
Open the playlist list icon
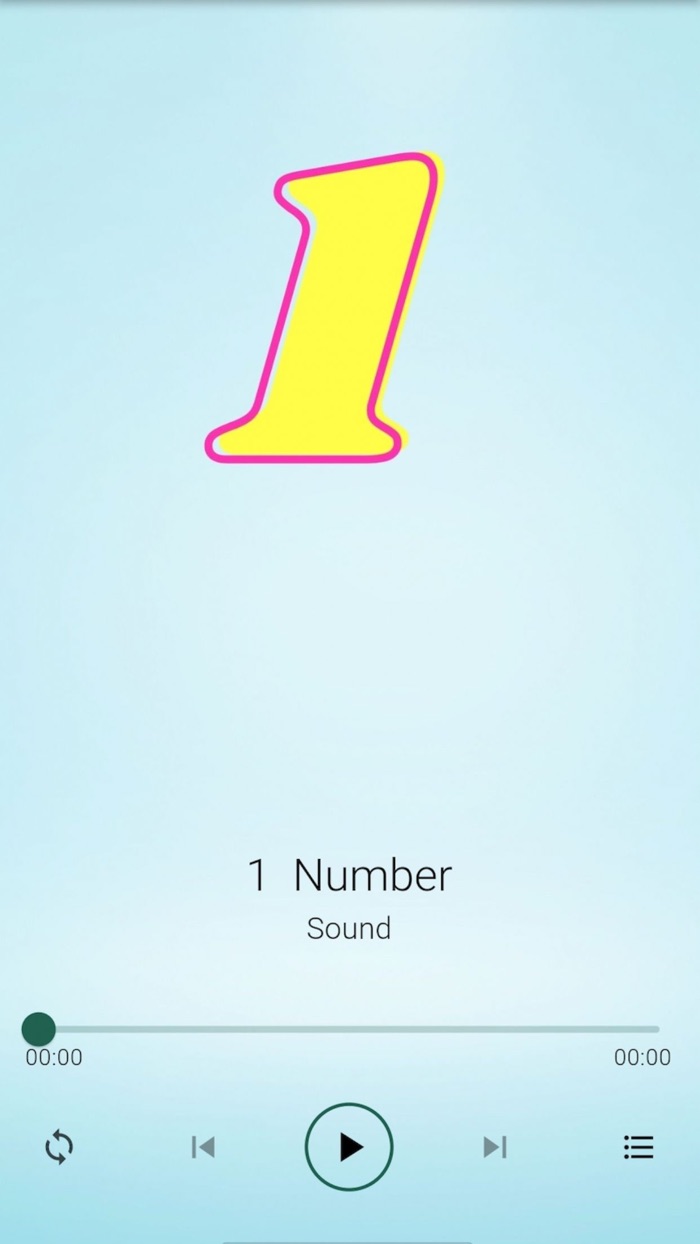coord(638,1147)
